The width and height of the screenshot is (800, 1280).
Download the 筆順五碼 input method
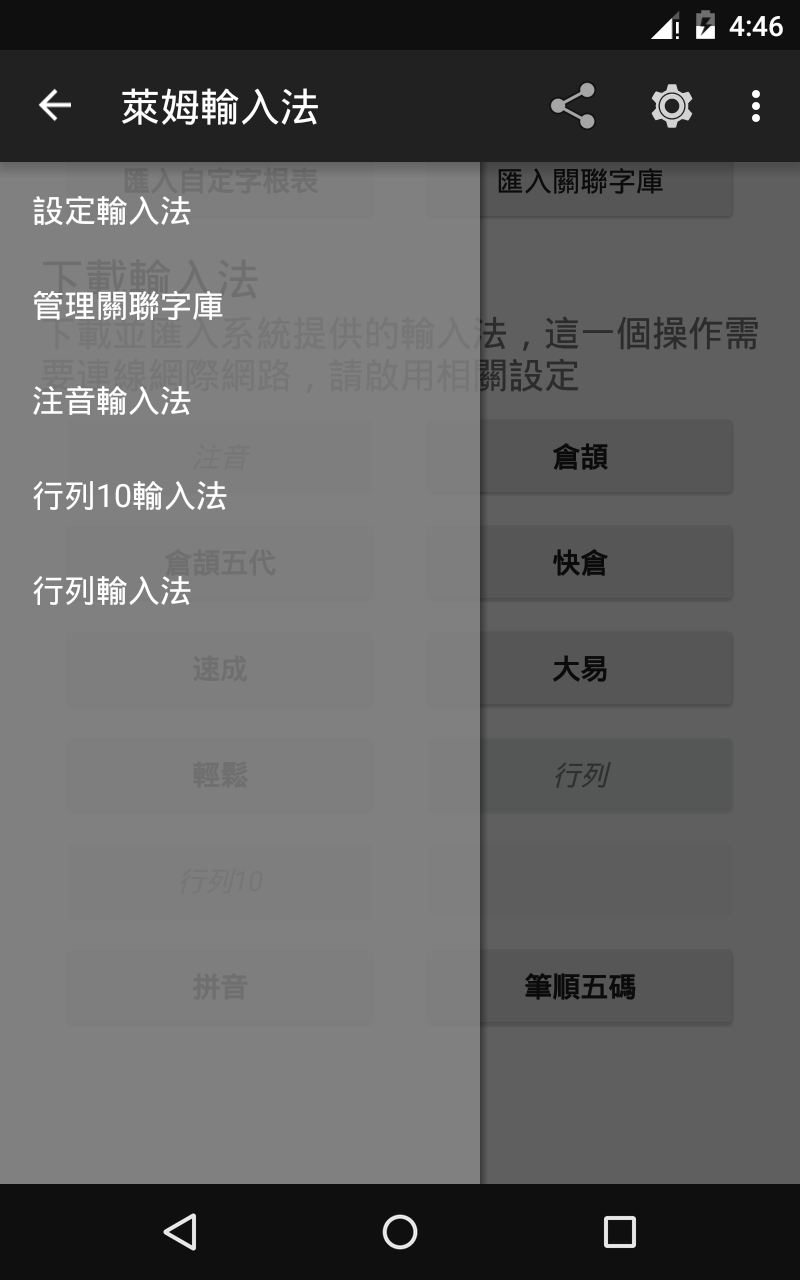581,987
